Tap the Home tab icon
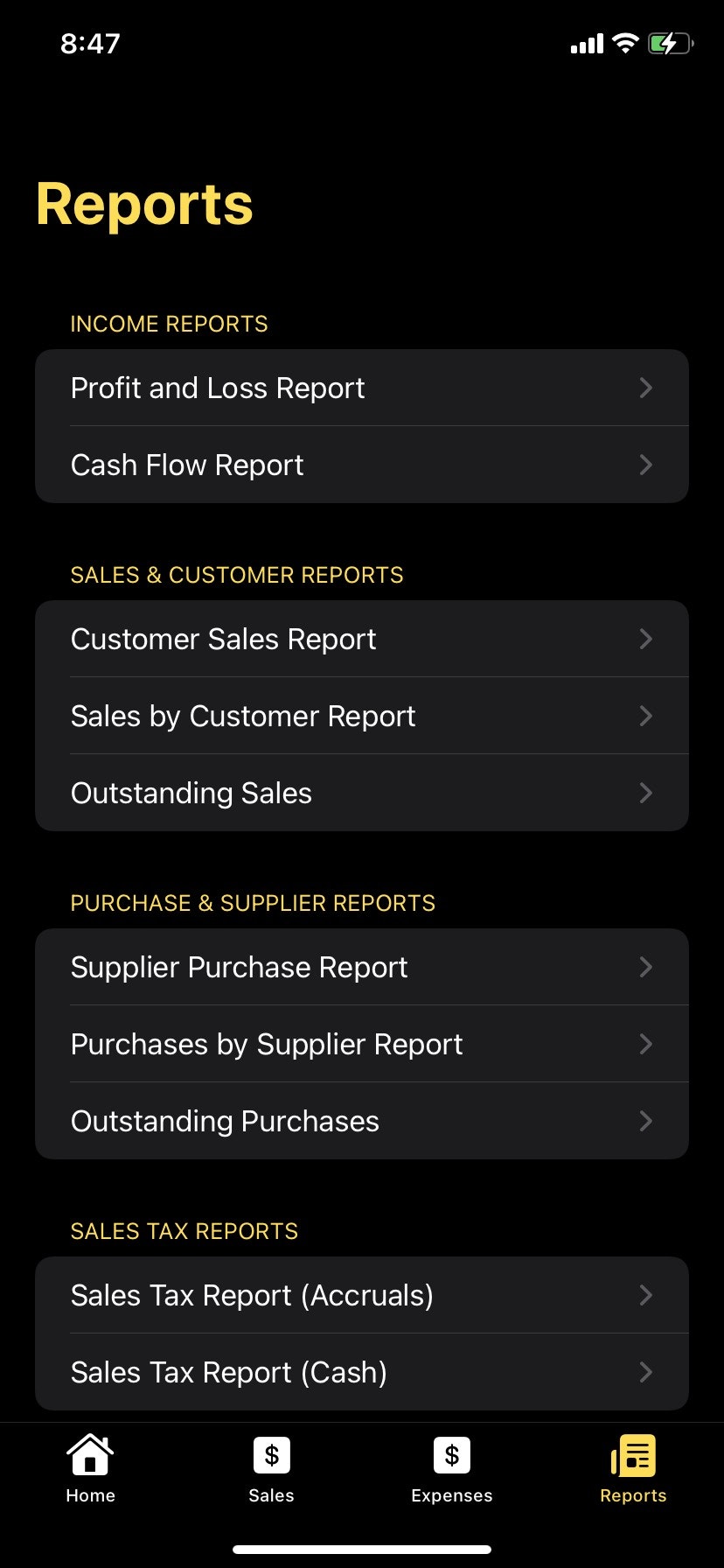 [90, 1454]
